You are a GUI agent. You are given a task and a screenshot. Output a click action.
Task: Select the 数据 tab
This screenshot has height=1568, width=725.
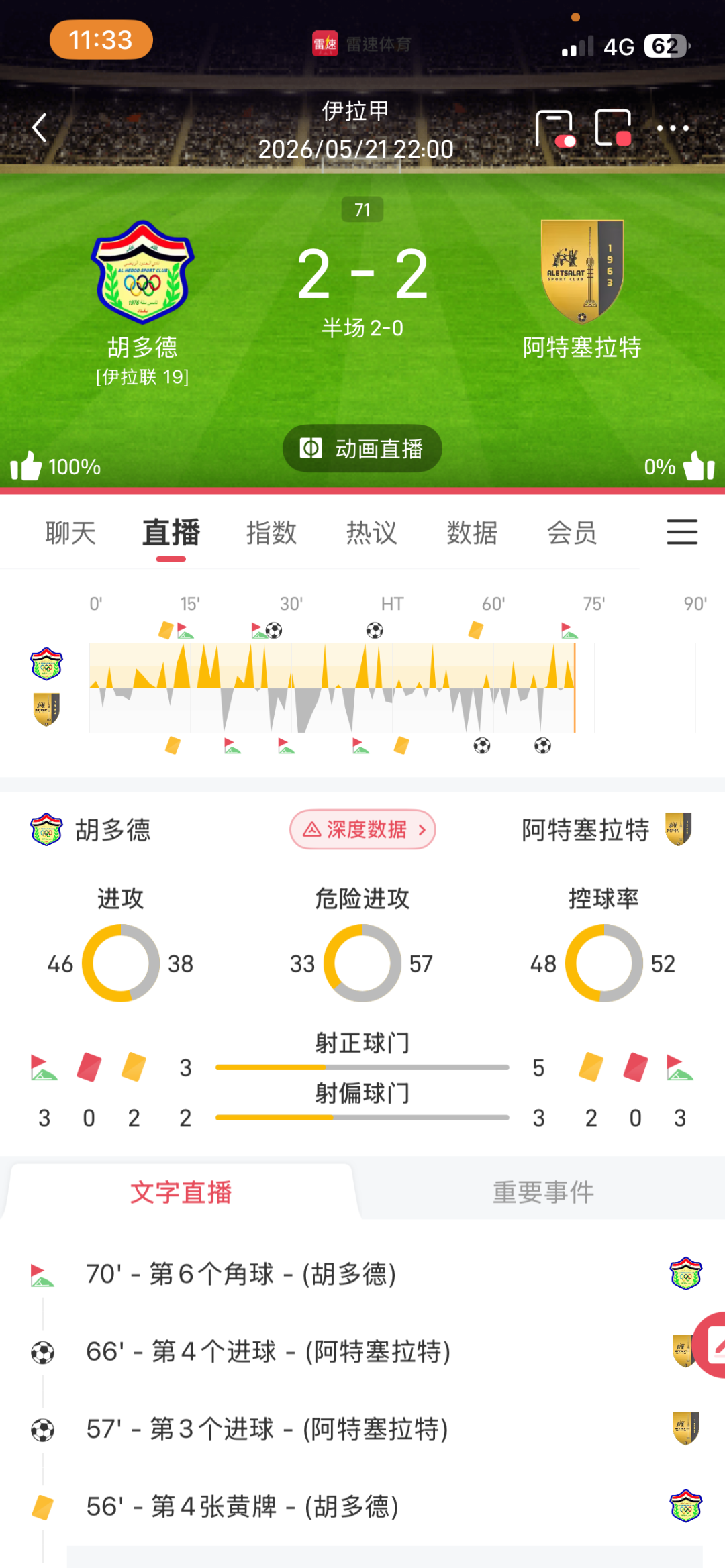tap(472, 533)
